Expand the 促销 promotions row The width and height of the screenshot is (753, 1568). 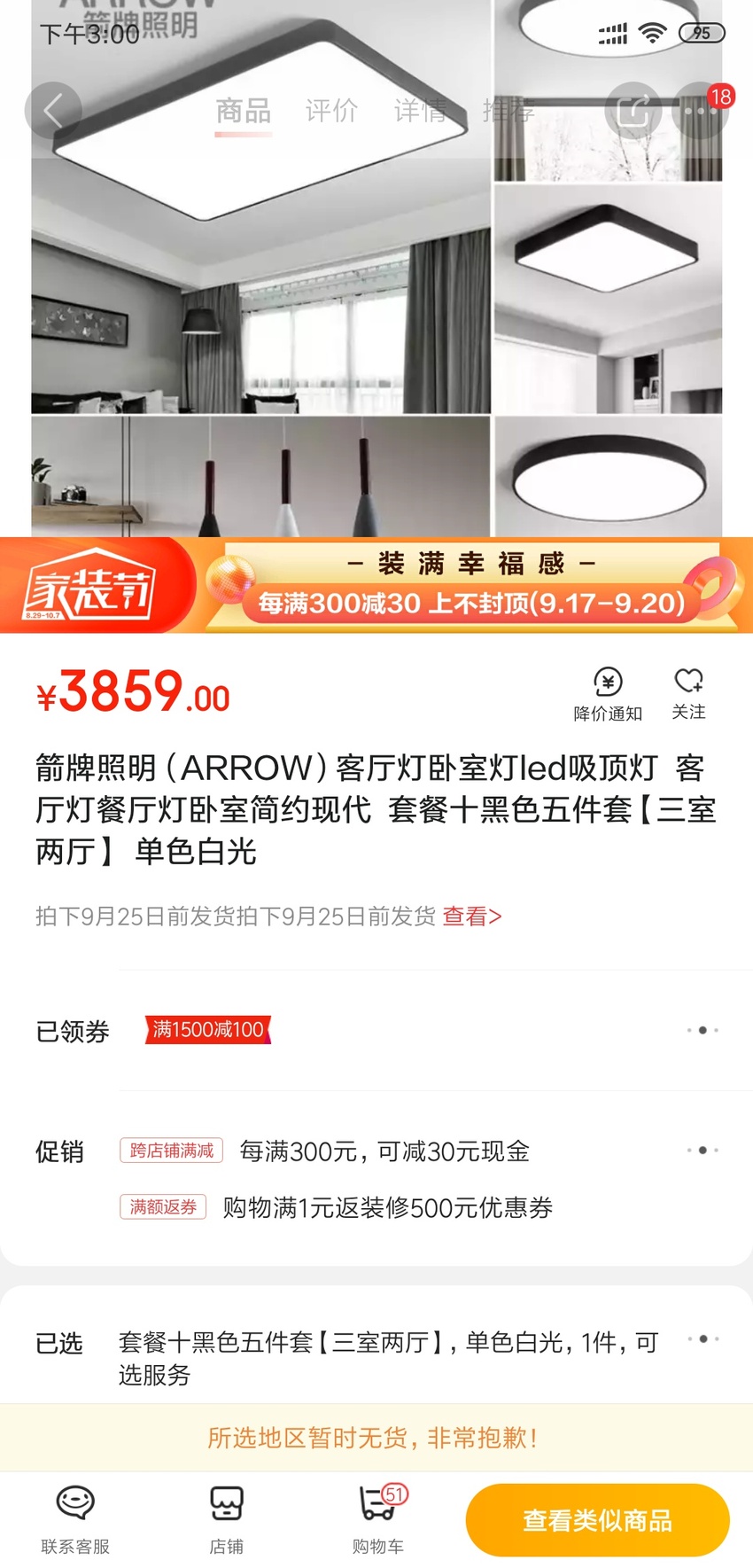(376, 1179)
